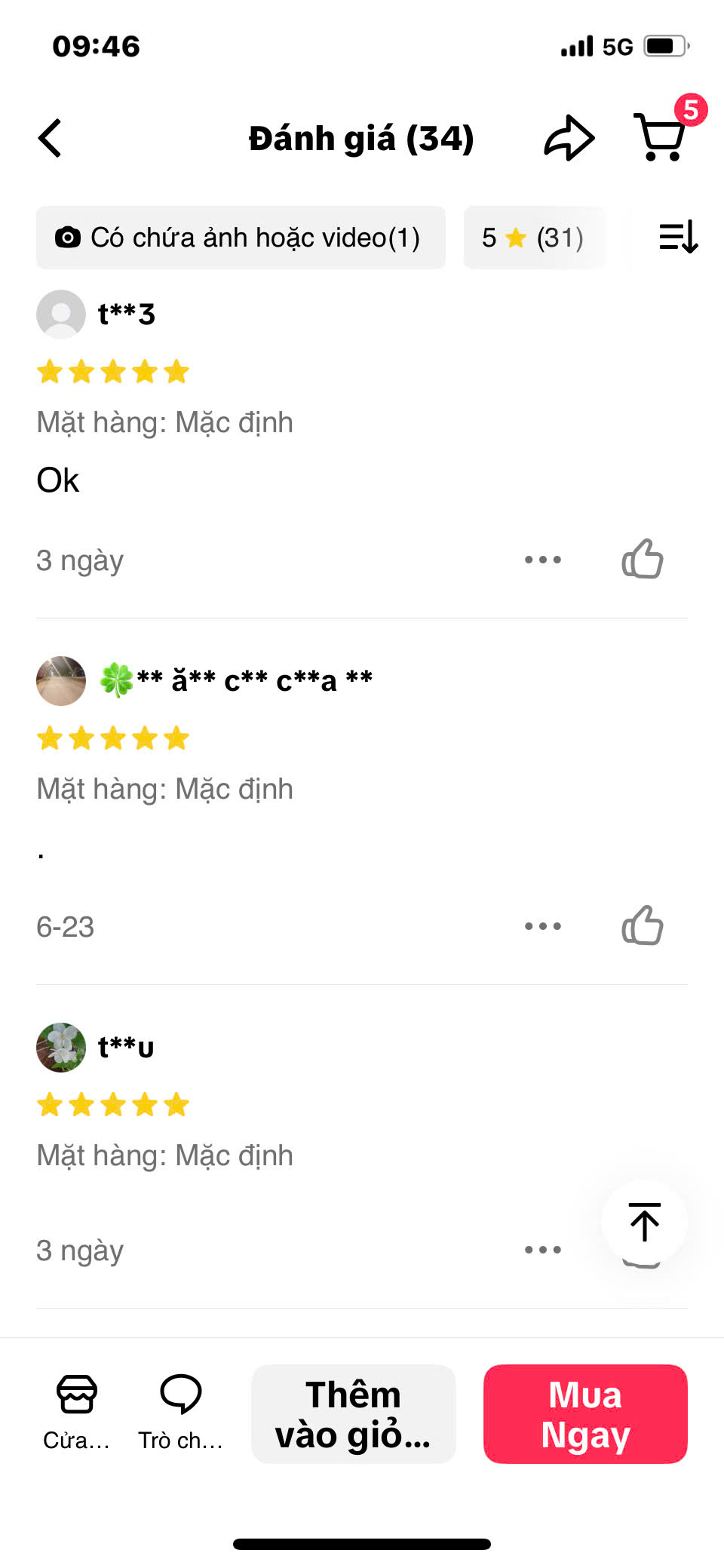Like the review dated 6-23
The height and width of the screenshot is (1568, 724).
pyautogui.click(x=642, y=925)
